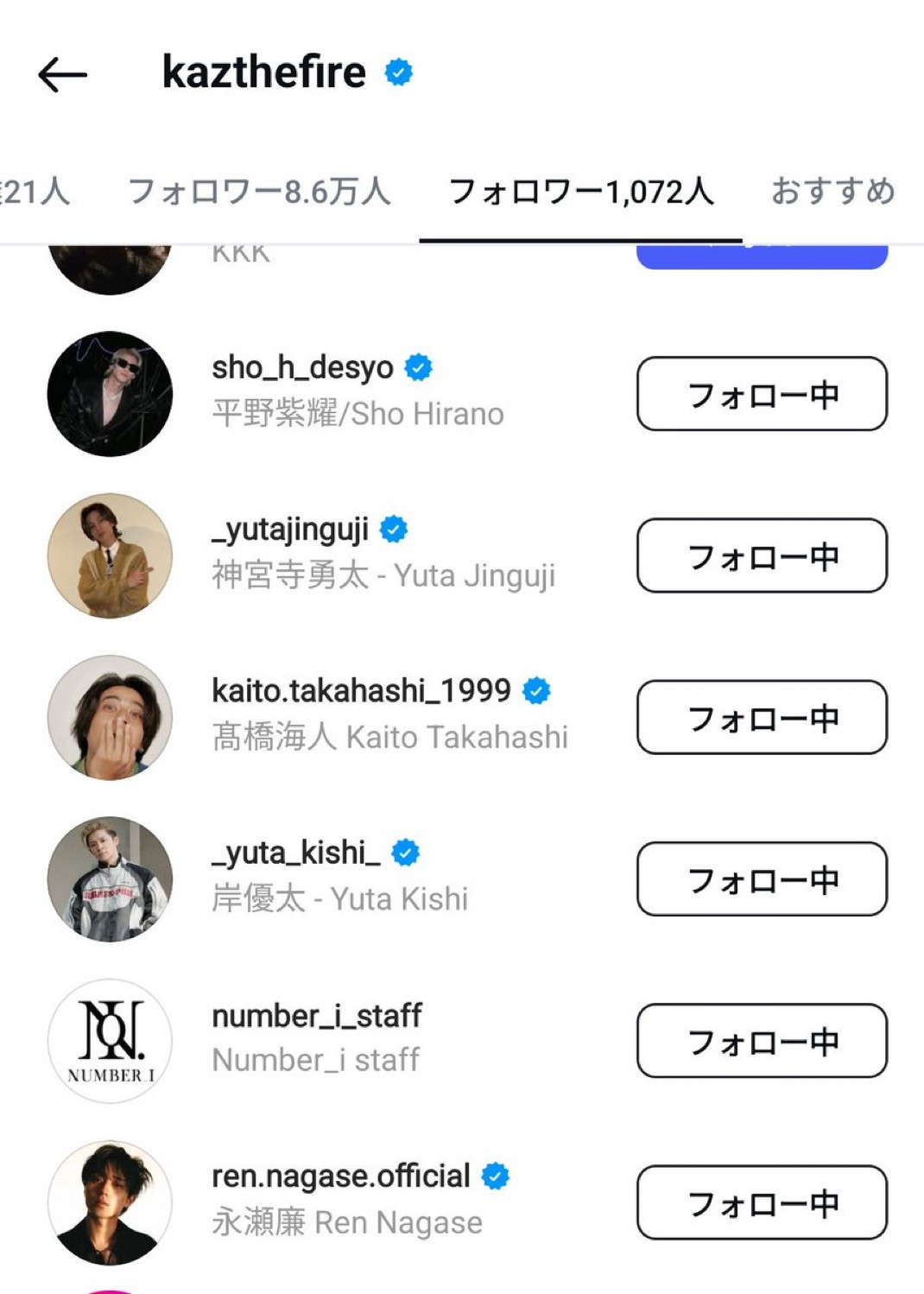The width and height of the screenshot is (924, 1294).
Task: View ren.nagase.official profile
Action: point(340,1177)
